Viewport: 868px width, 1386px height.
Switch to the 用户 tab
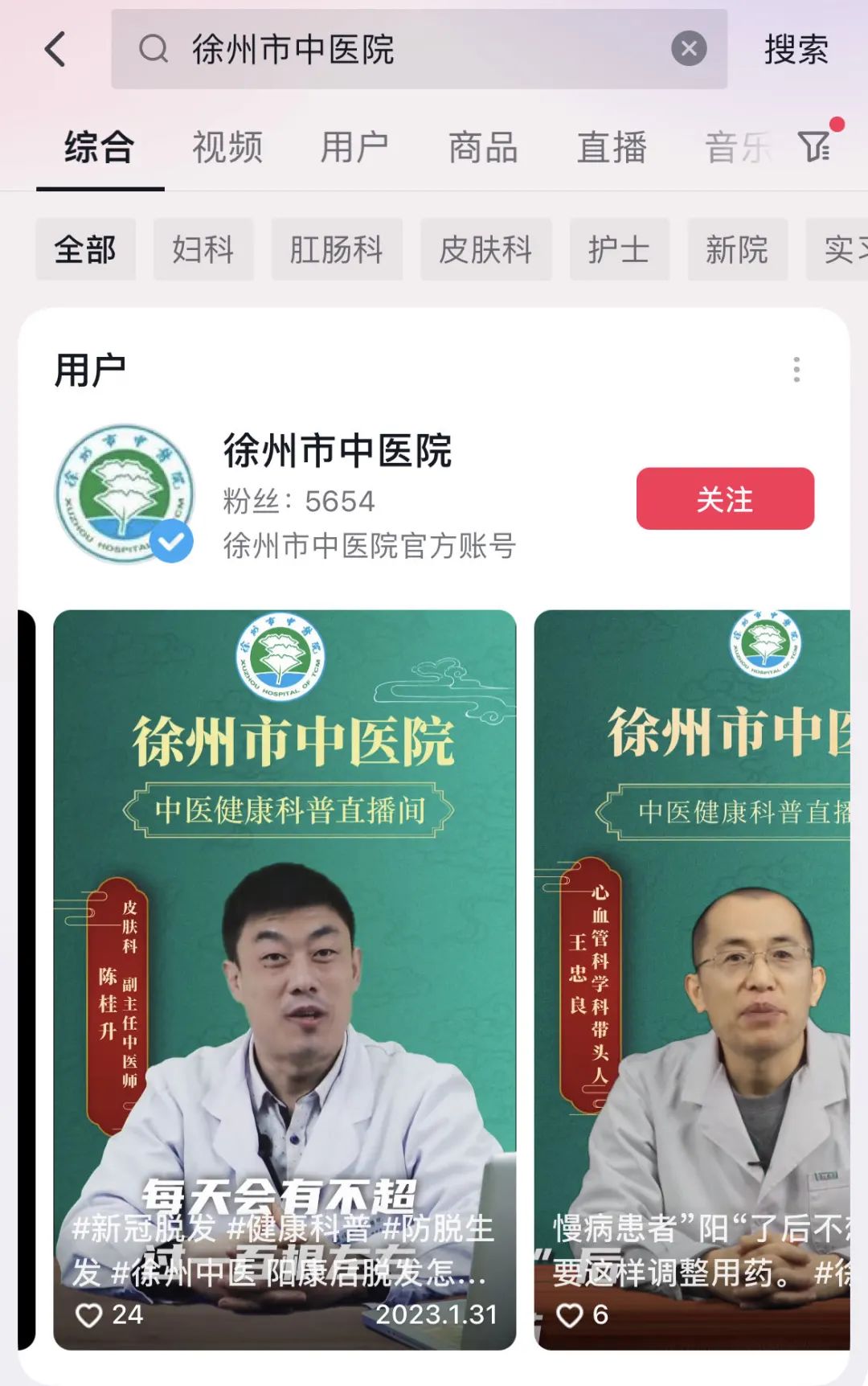(x=354, y=148)
